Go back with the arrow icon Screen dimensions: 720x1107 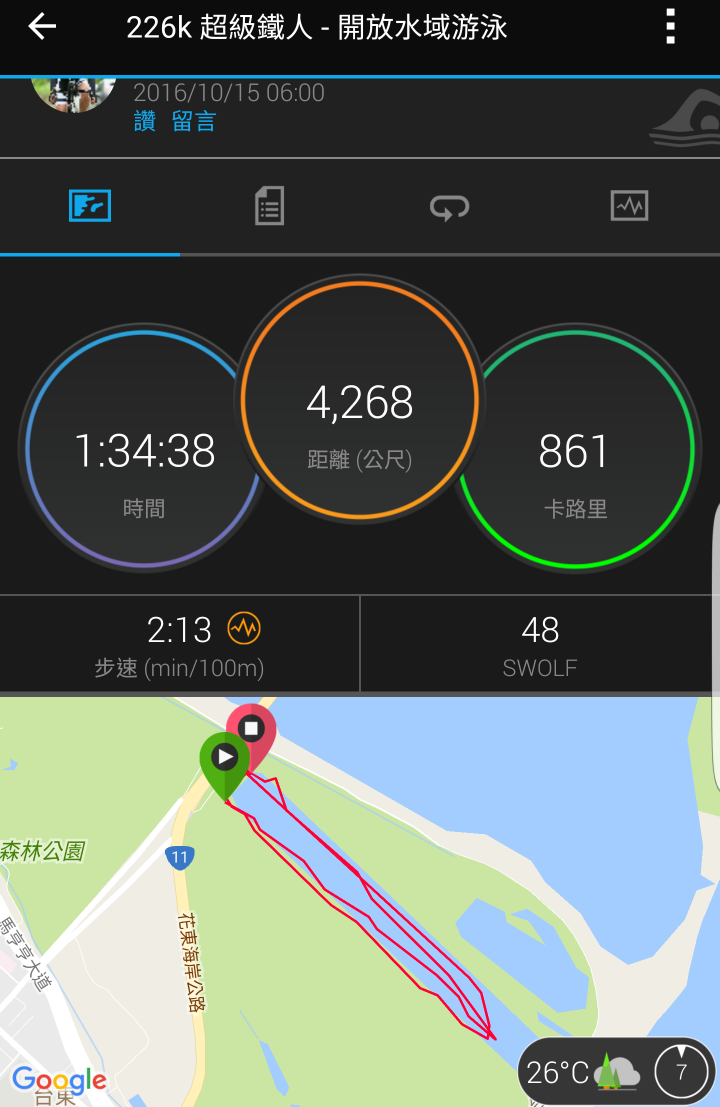pyautogui.click(x=42, y=27)
